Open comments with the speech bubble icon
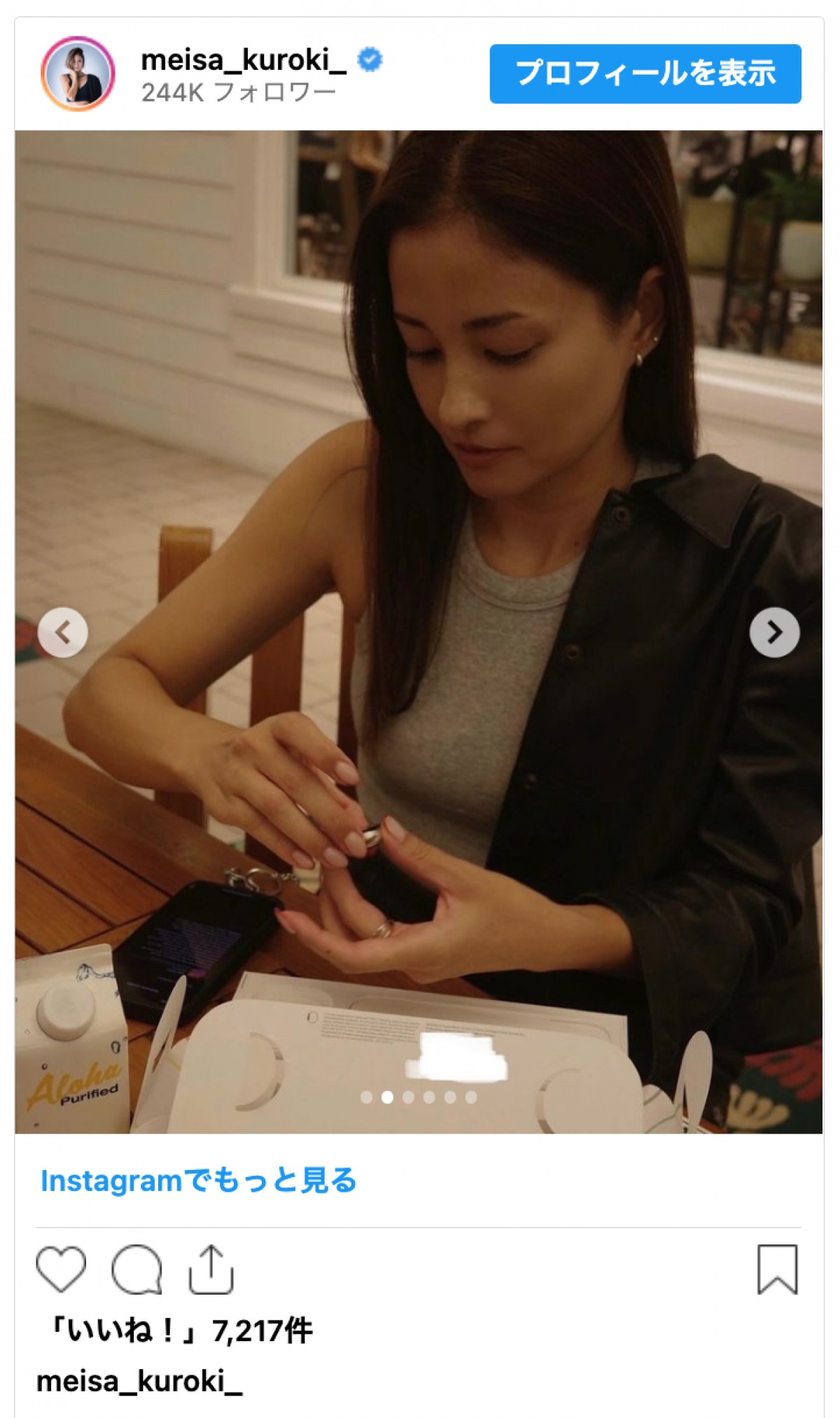The image size is (840, 1418). [136, 1269]
